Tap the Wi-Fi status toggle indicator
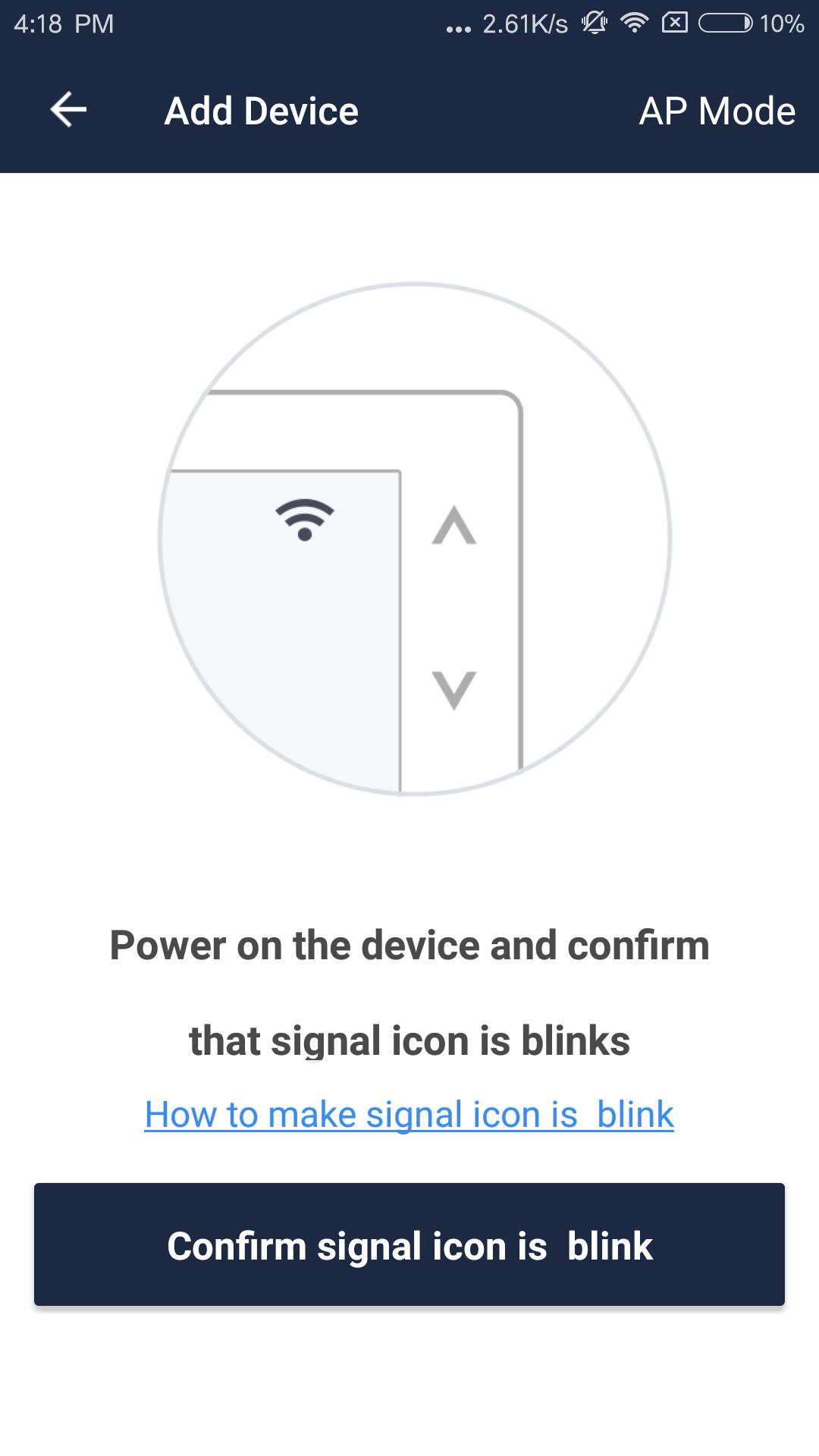The height and width of the screenshot is (1456, 819). [635, 23]
